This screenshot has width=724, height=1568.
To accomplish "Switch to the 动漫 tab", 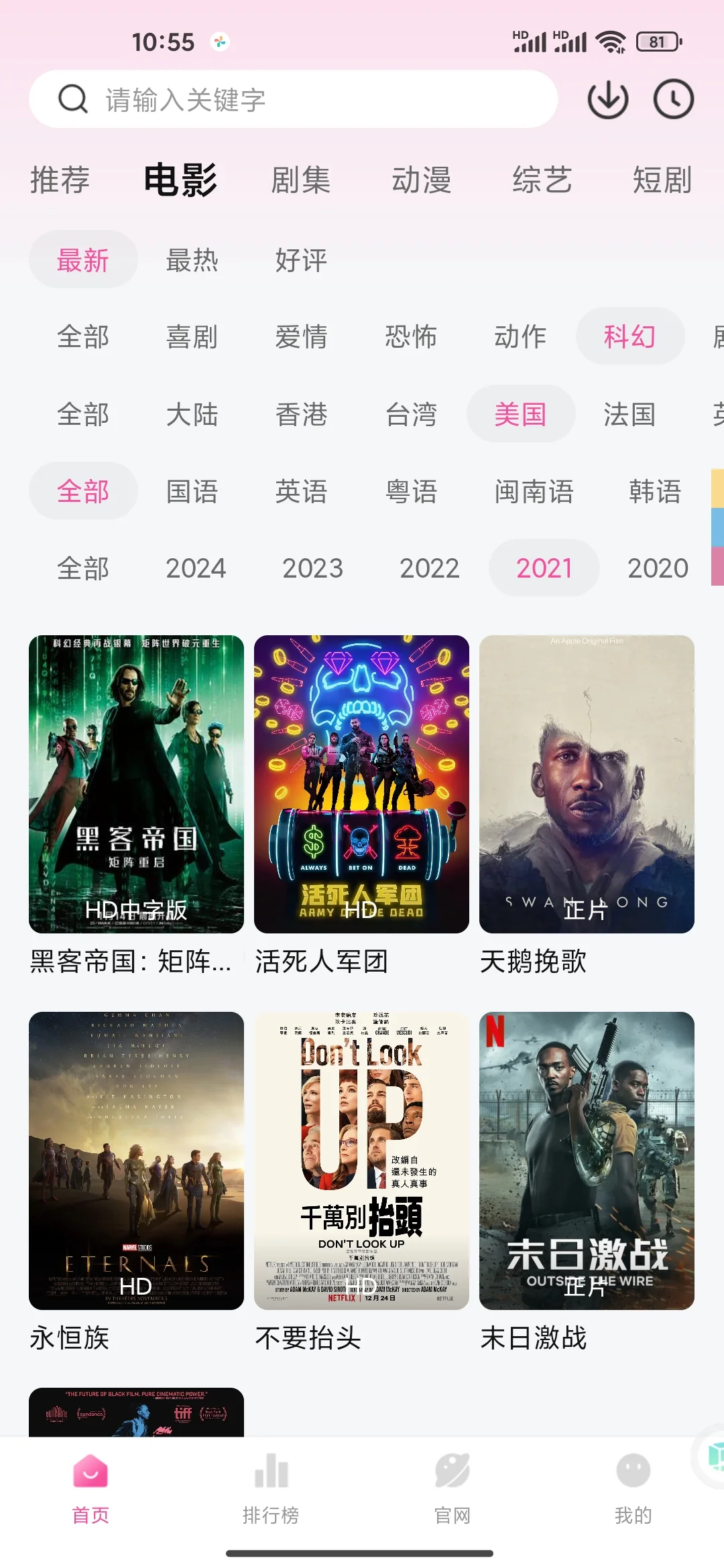I will point(421,180).
